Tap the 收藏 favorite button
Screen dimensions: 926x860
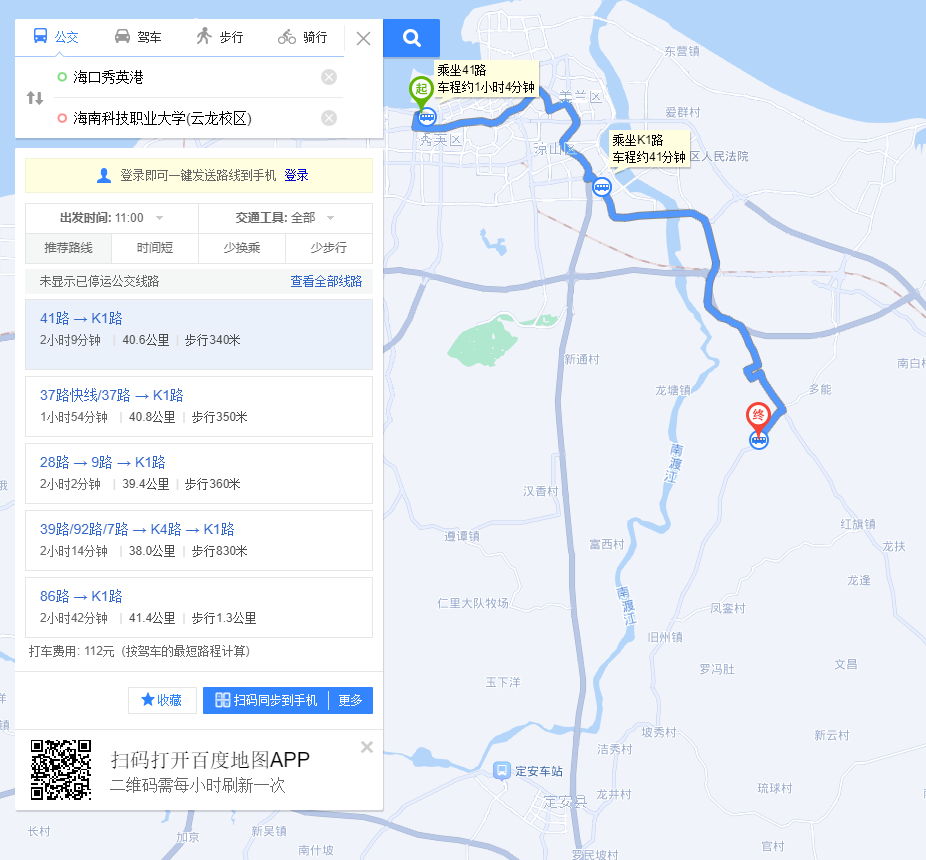162,700
